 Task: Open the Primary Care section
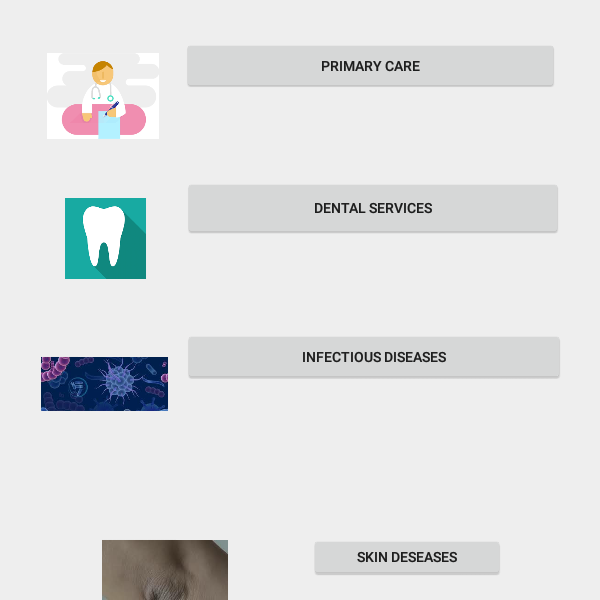click(370, 66)
